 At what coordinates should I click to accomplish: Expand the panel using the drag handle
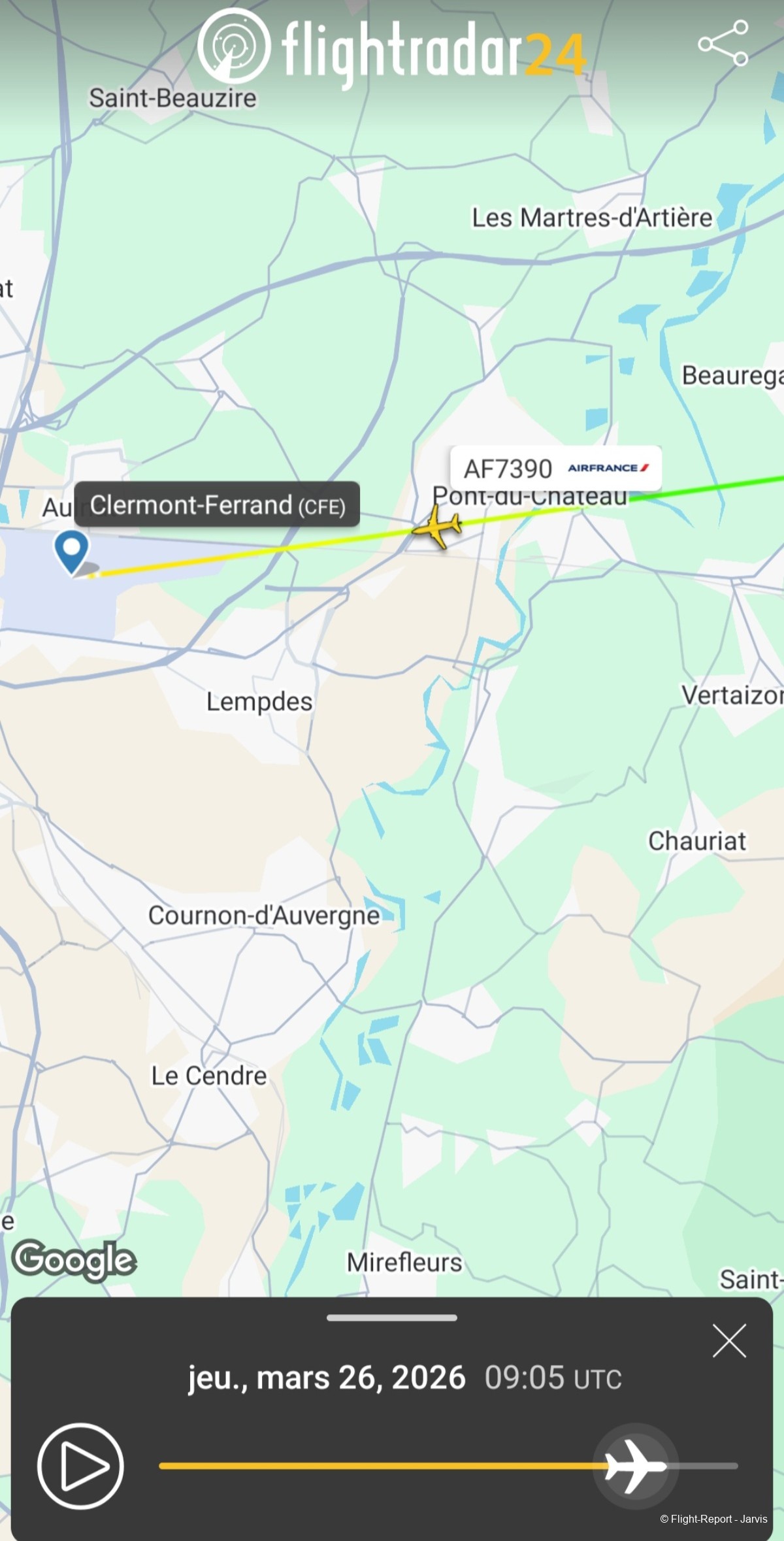coord(392,1317)
